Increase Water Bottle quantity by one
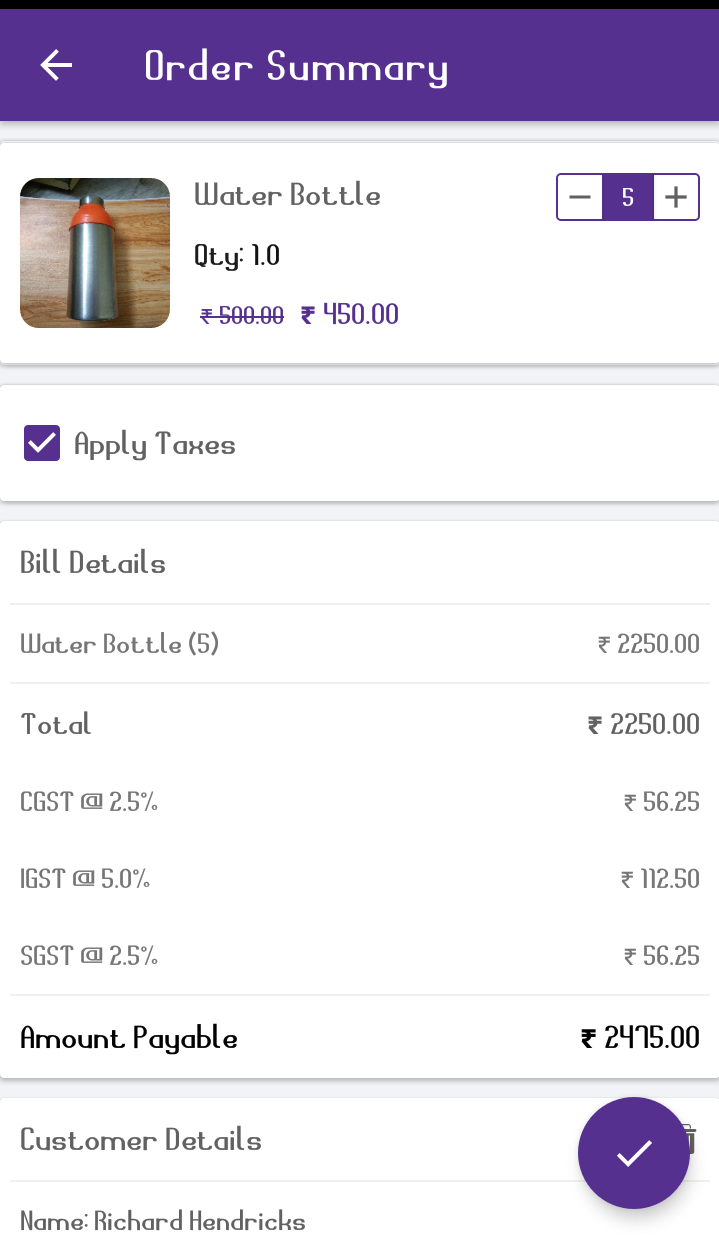Viewport: 719px width, 1238px height. pos(676,197)
